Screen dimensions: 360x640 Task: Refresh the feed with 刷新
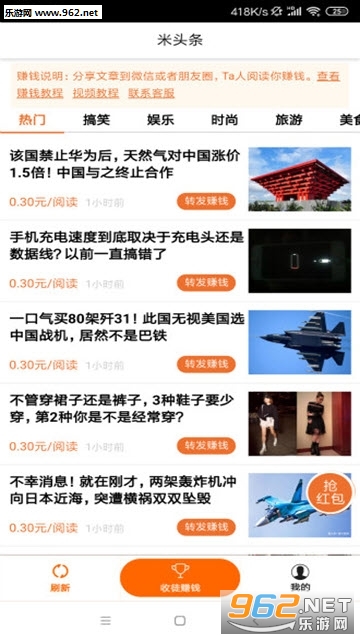(x=60, y=578)
